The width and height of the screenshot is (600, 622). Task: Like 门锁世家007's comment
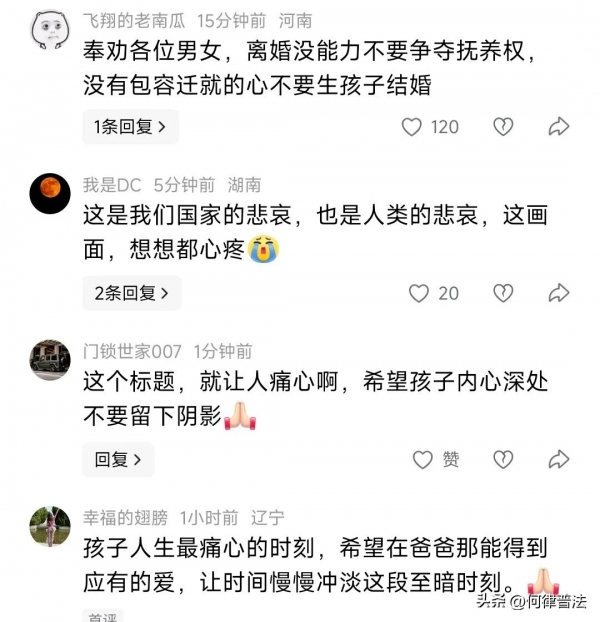tap(423, 459)
